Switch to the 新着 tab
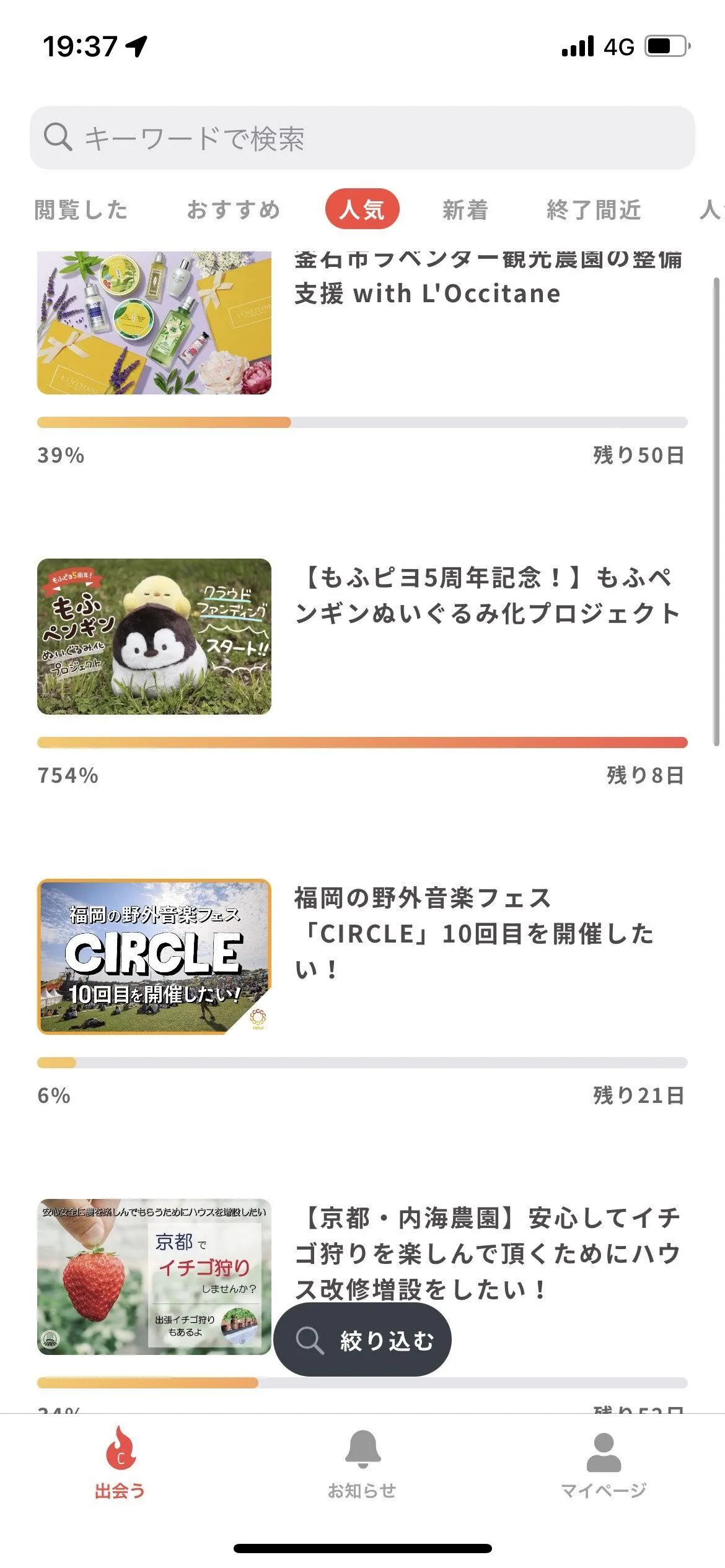725x1568 pixels. coord(465,210)
